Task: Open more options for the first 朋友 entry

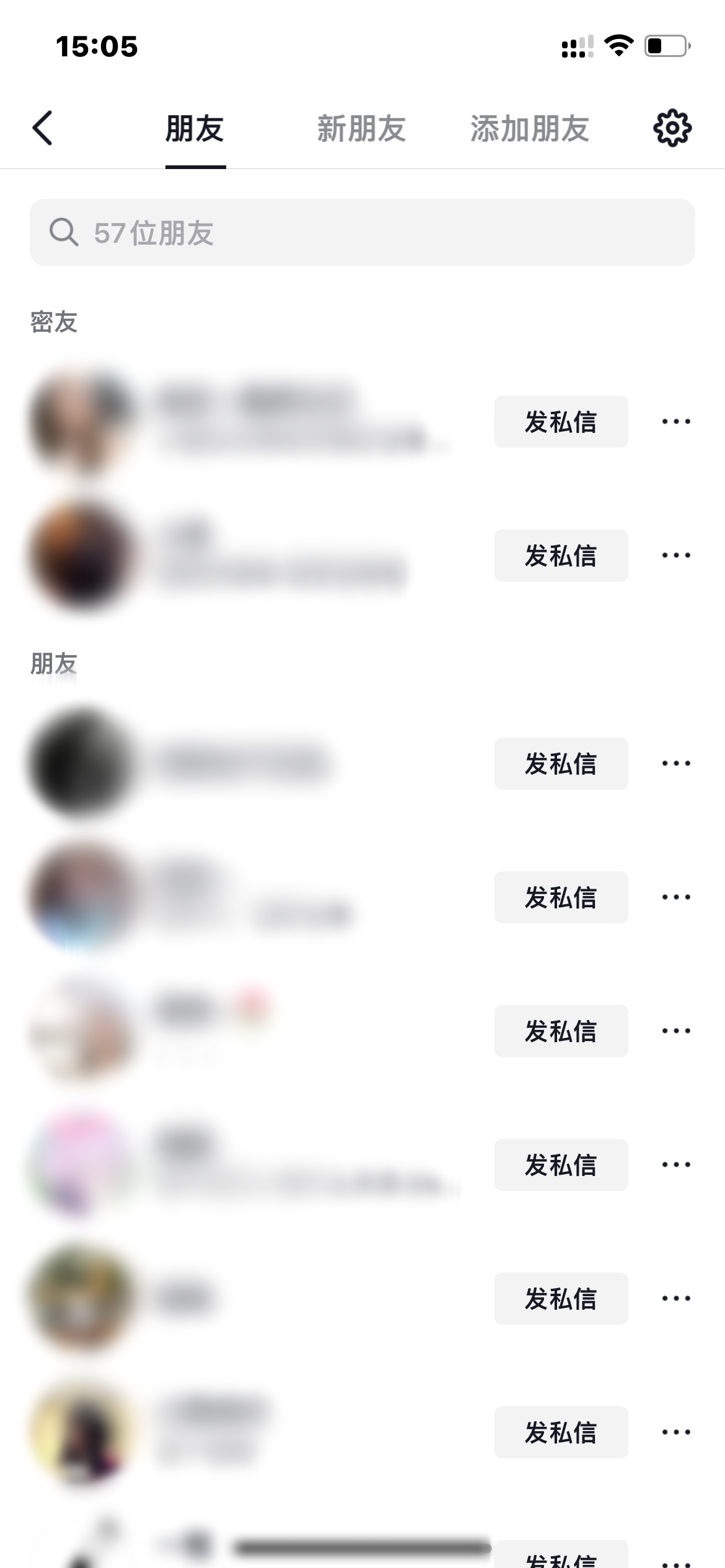Action: click(x=677, y=763)
